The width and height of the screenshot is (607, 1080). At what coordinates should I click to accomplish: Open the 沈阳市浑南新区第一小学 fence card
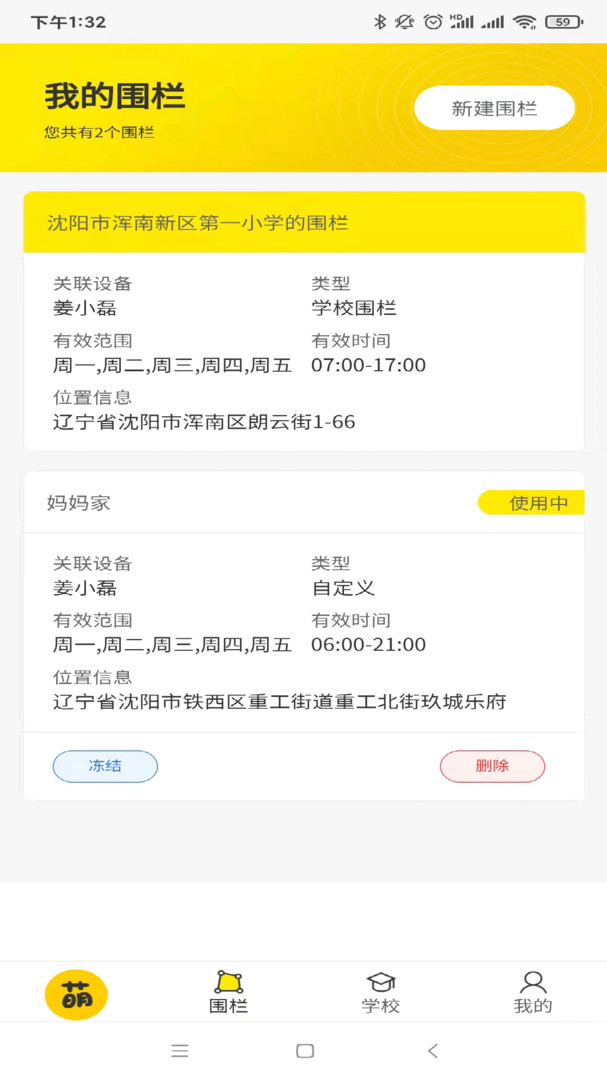point(304,222)
